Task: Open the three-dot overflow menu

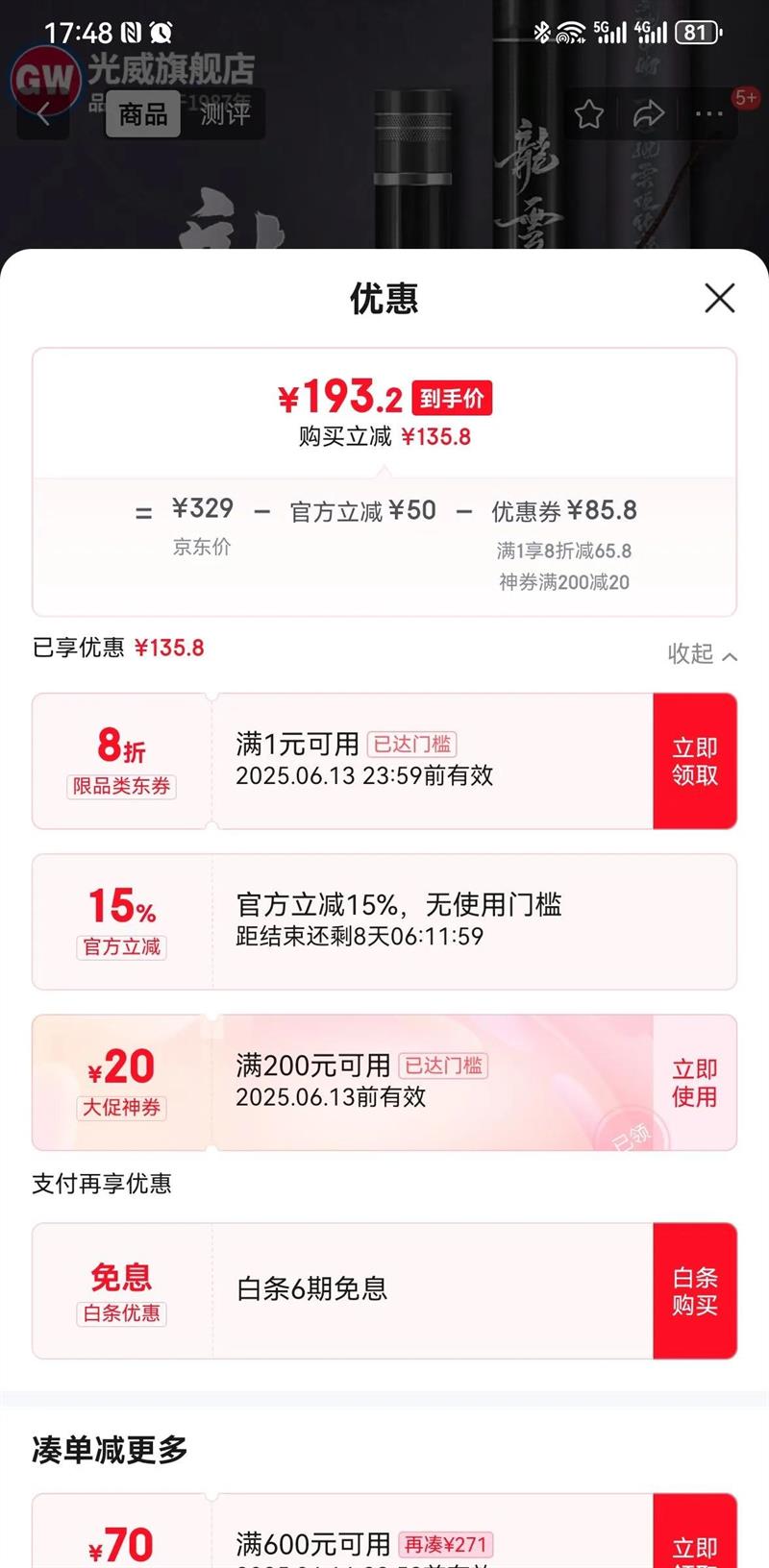Action: click(x=709, y=114)
